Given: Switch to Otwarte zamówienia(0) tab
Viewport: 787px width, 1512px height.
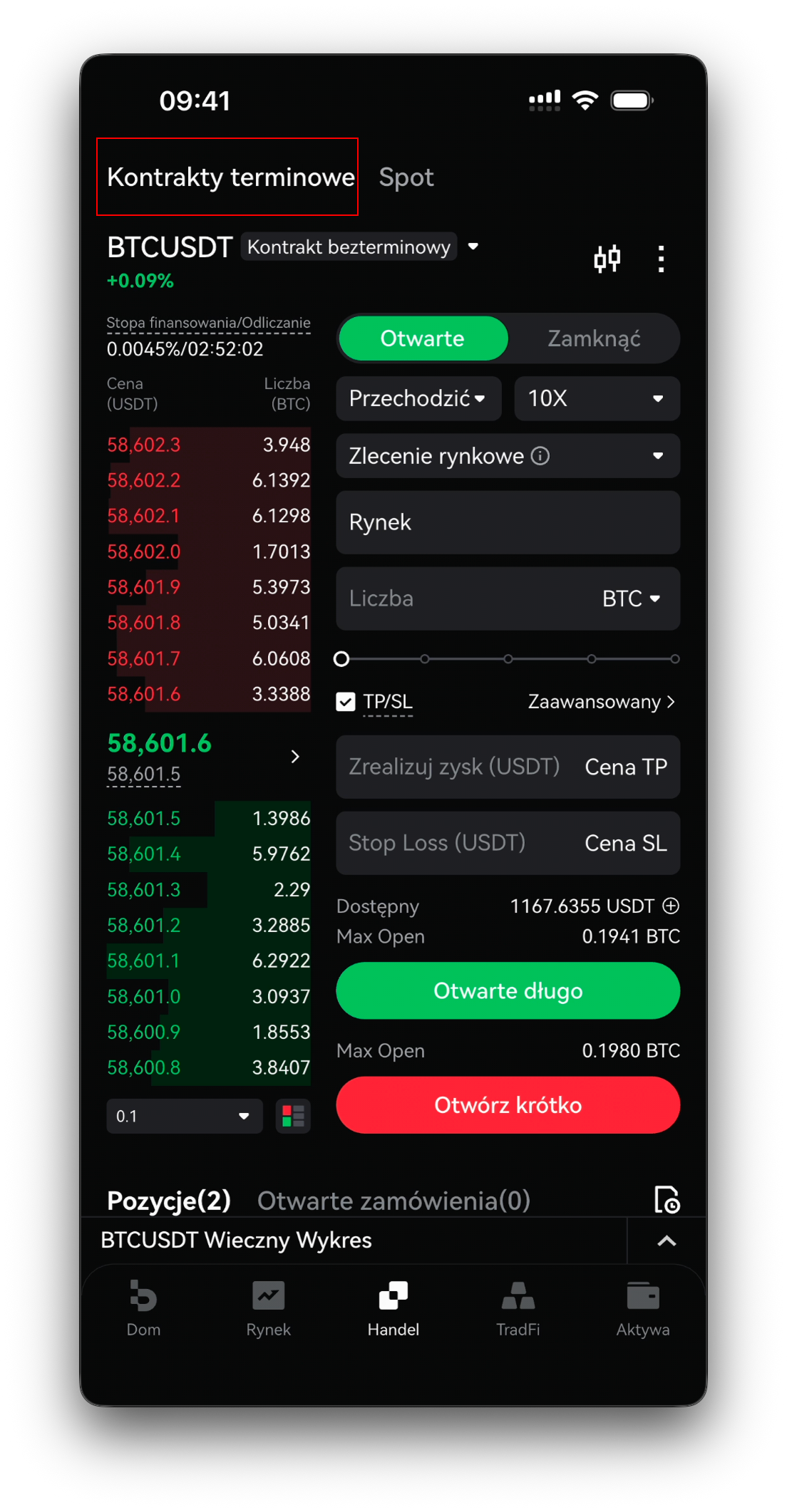Looking at the screenshot, I should [393, 1201].
